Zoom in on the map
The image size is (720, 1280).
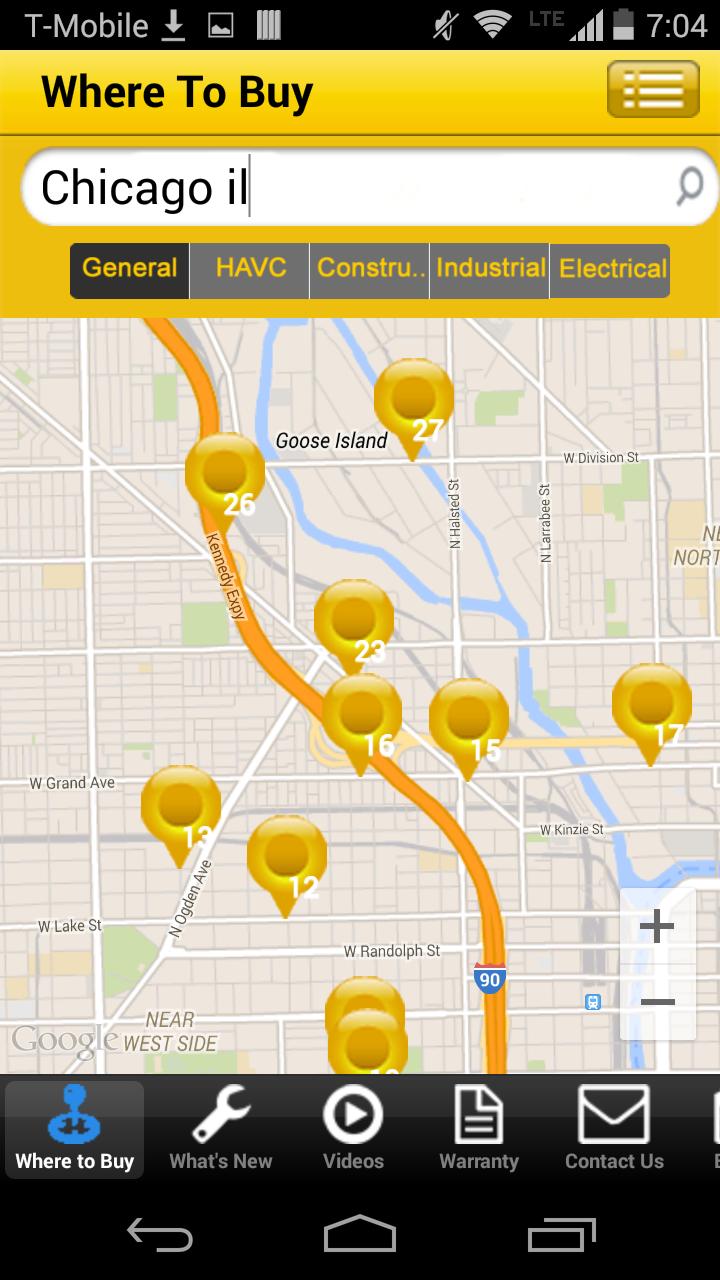(x=657, y=927)
